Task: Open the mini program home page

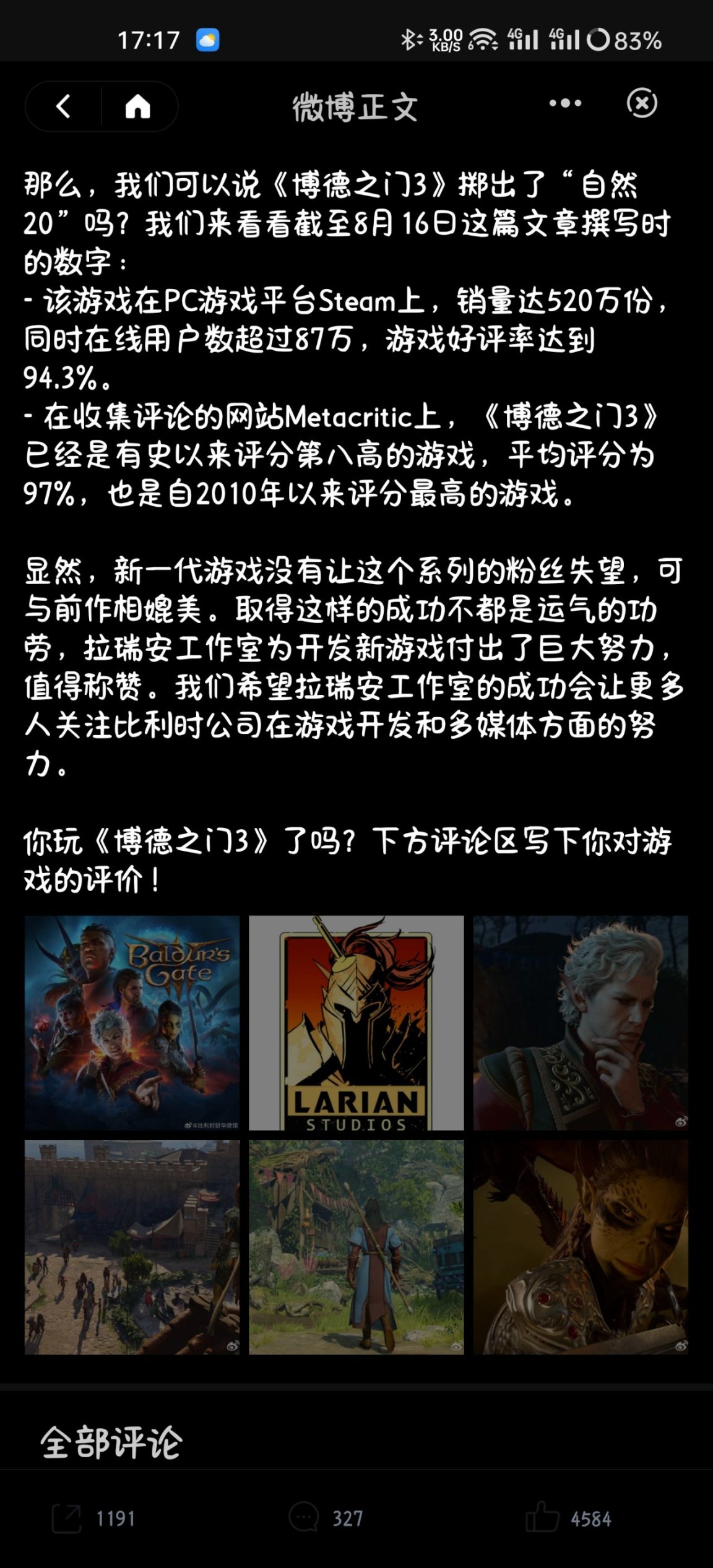Action: [x=137, y=106]
